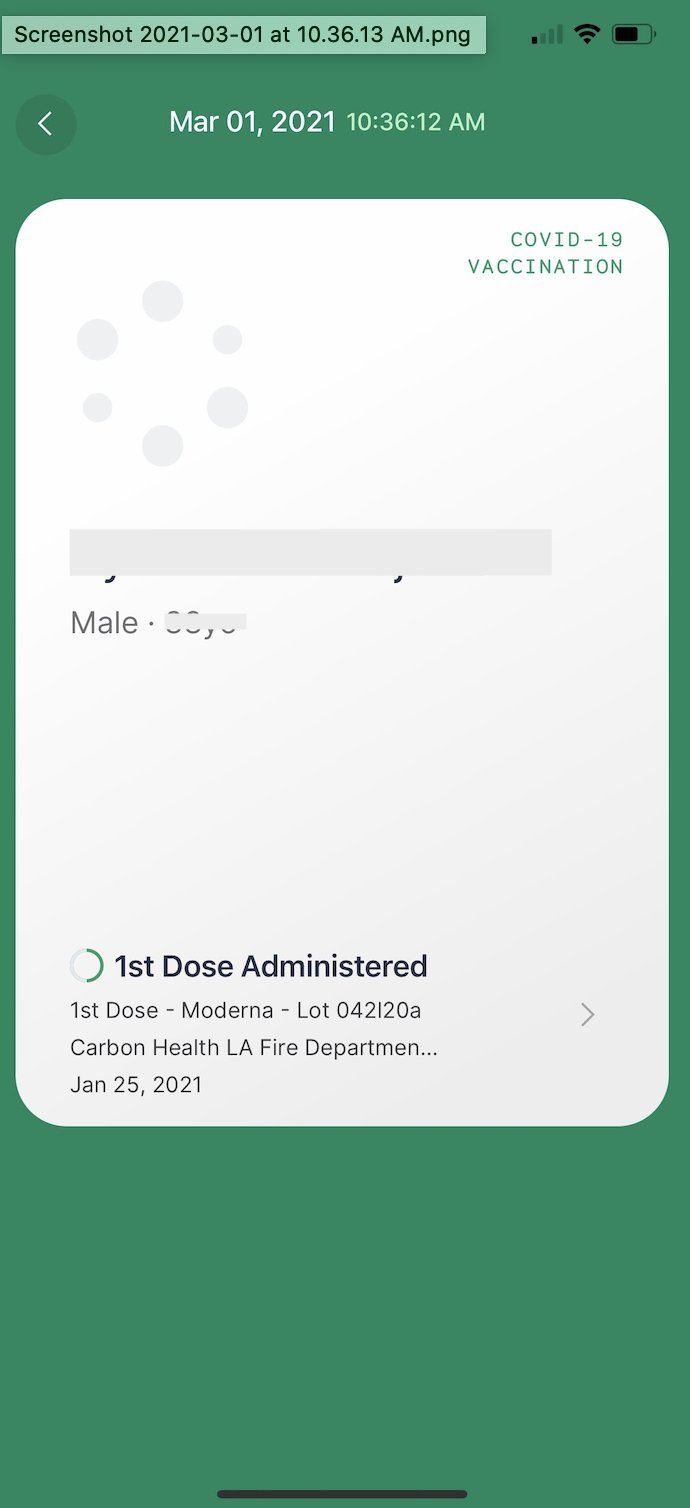The width and height of the screenshot is (690, 1508).
Task: Go back using the top arrow
Action: click(46, 124)
